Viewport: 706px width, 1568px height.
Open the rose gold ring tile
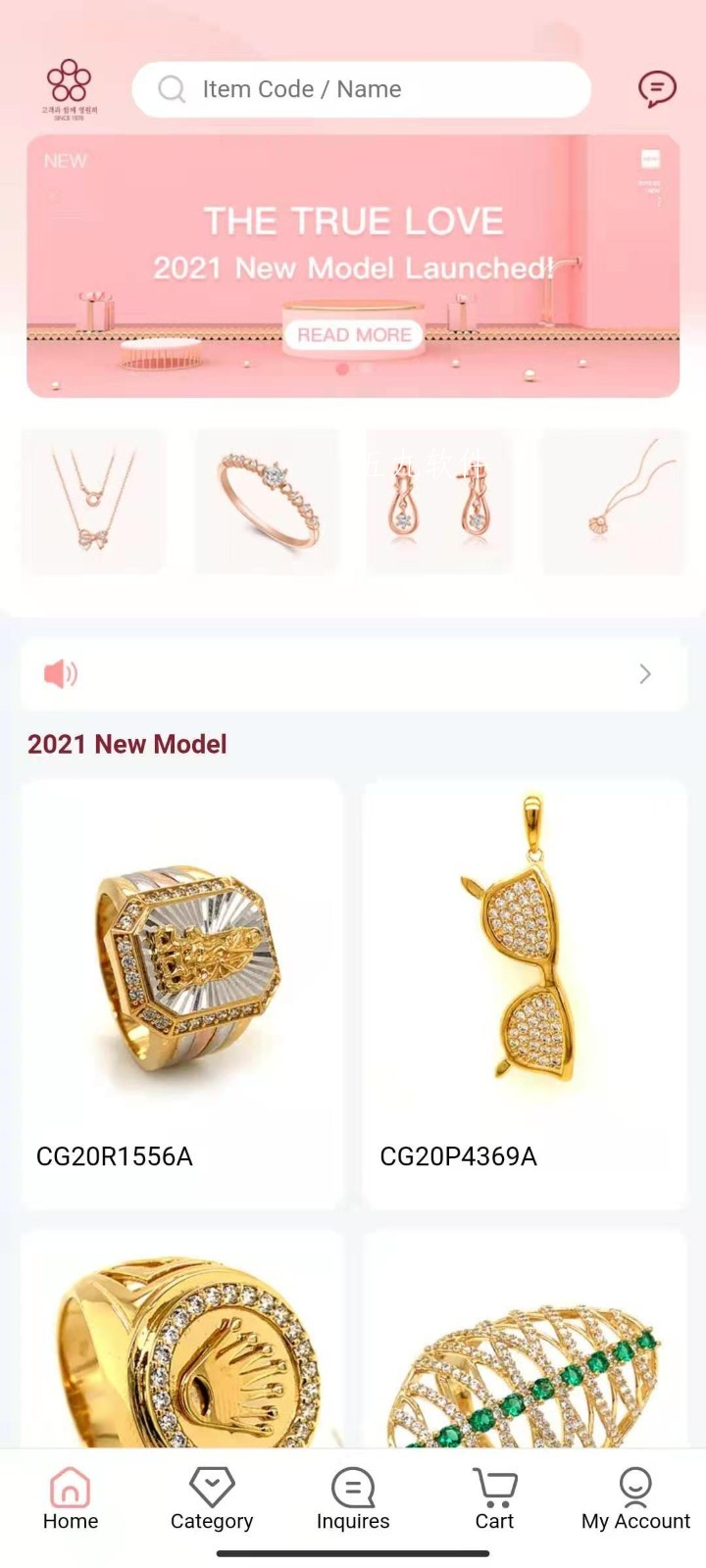(x=267, y=501)
